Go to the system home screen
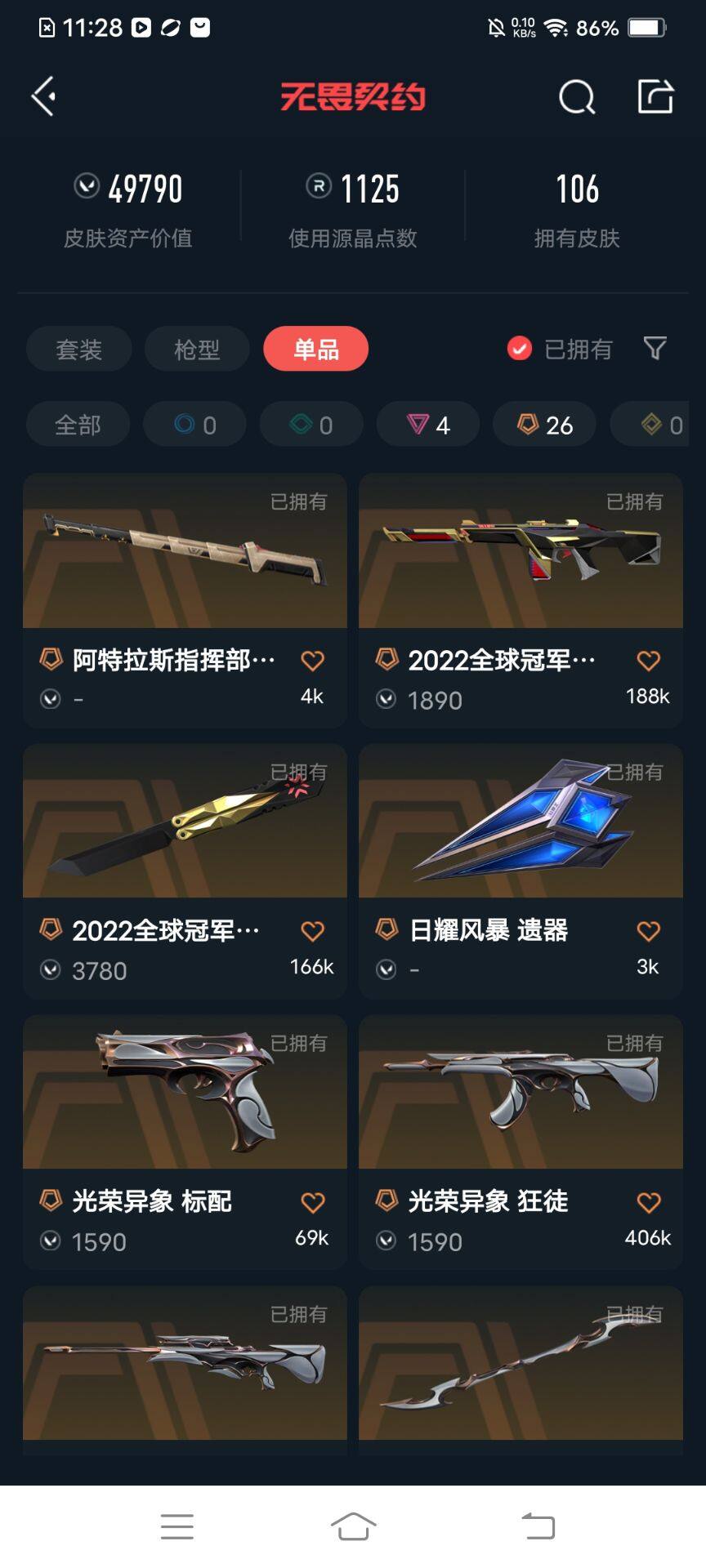Image resolution: width=706 pixels, height=1568 pixels. [353, 1526]
